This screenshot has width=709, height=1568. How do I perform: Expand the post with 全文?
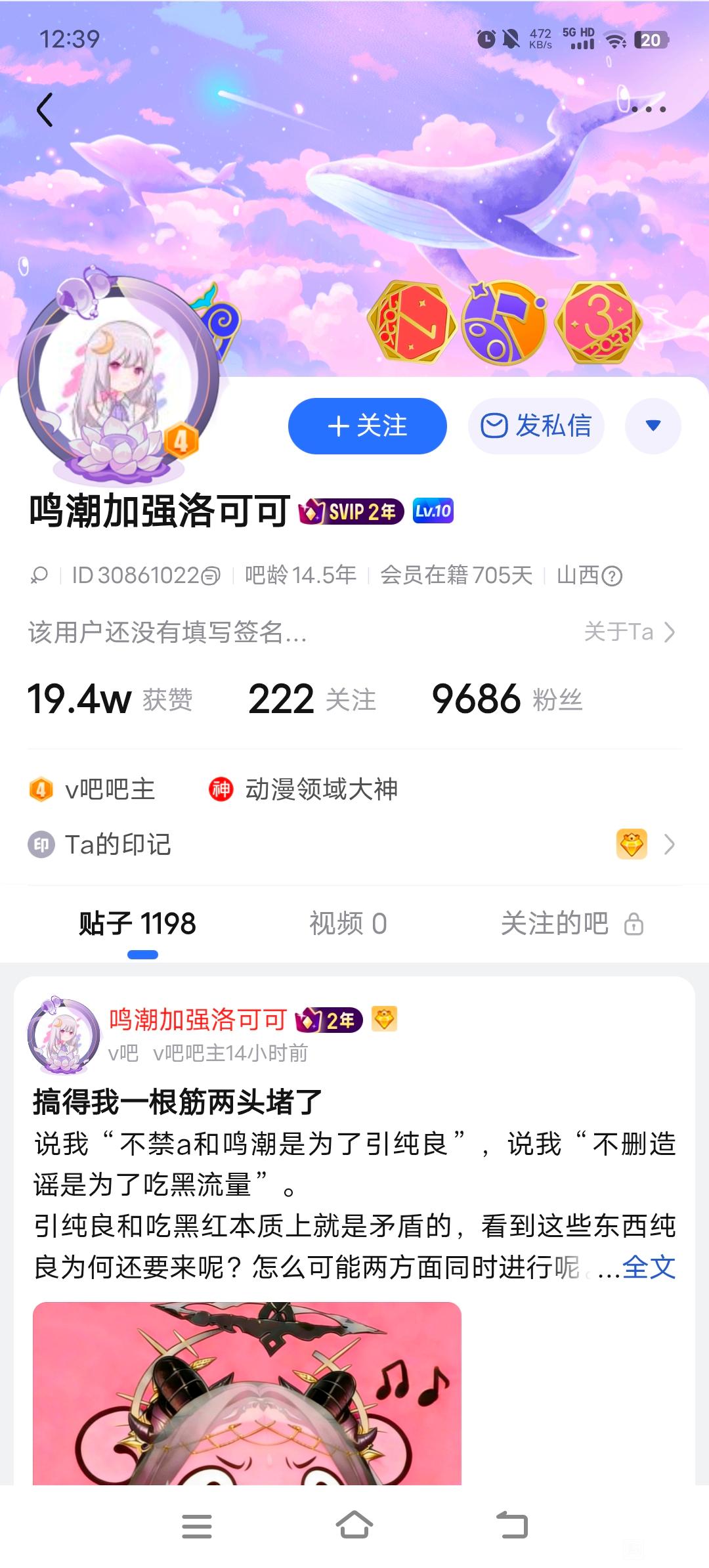point(649,1267)
